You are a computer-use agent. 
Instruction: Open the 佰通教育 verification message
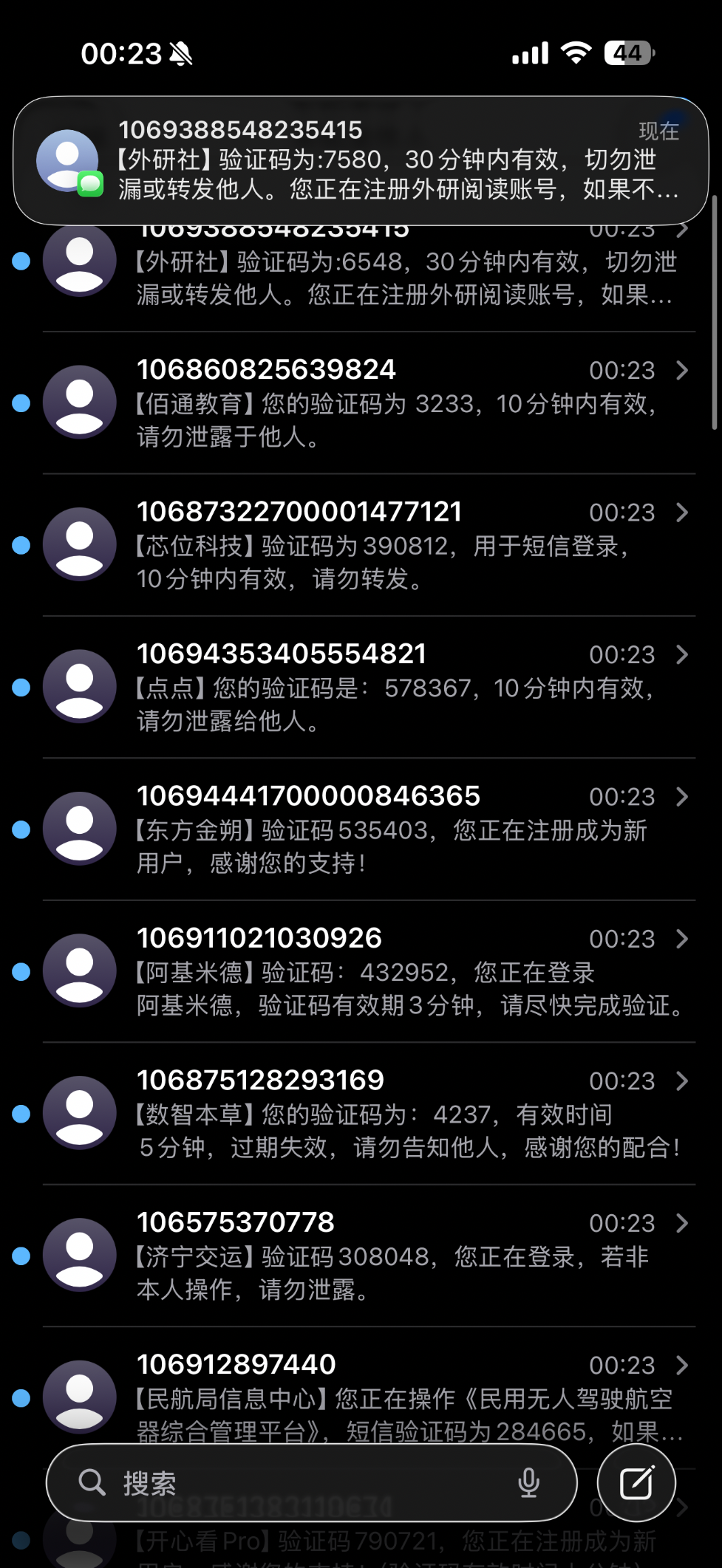399,403
